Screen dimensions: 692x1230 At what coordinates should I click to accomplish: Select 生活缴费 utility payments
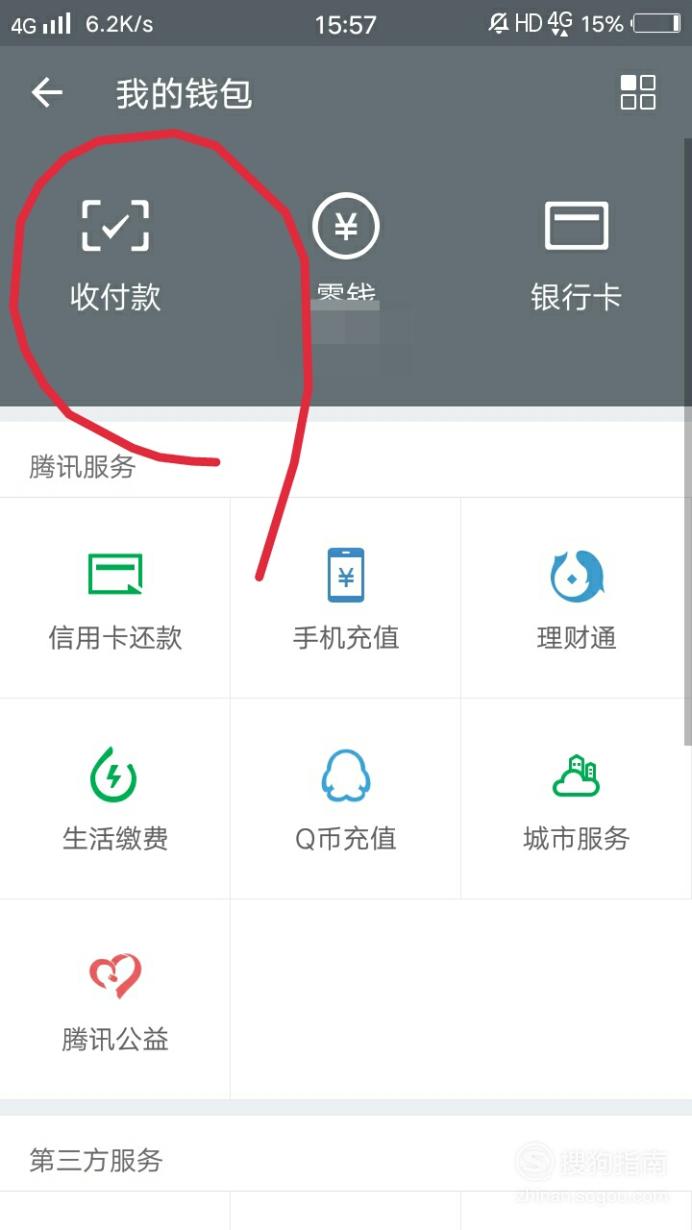[115, 798]
